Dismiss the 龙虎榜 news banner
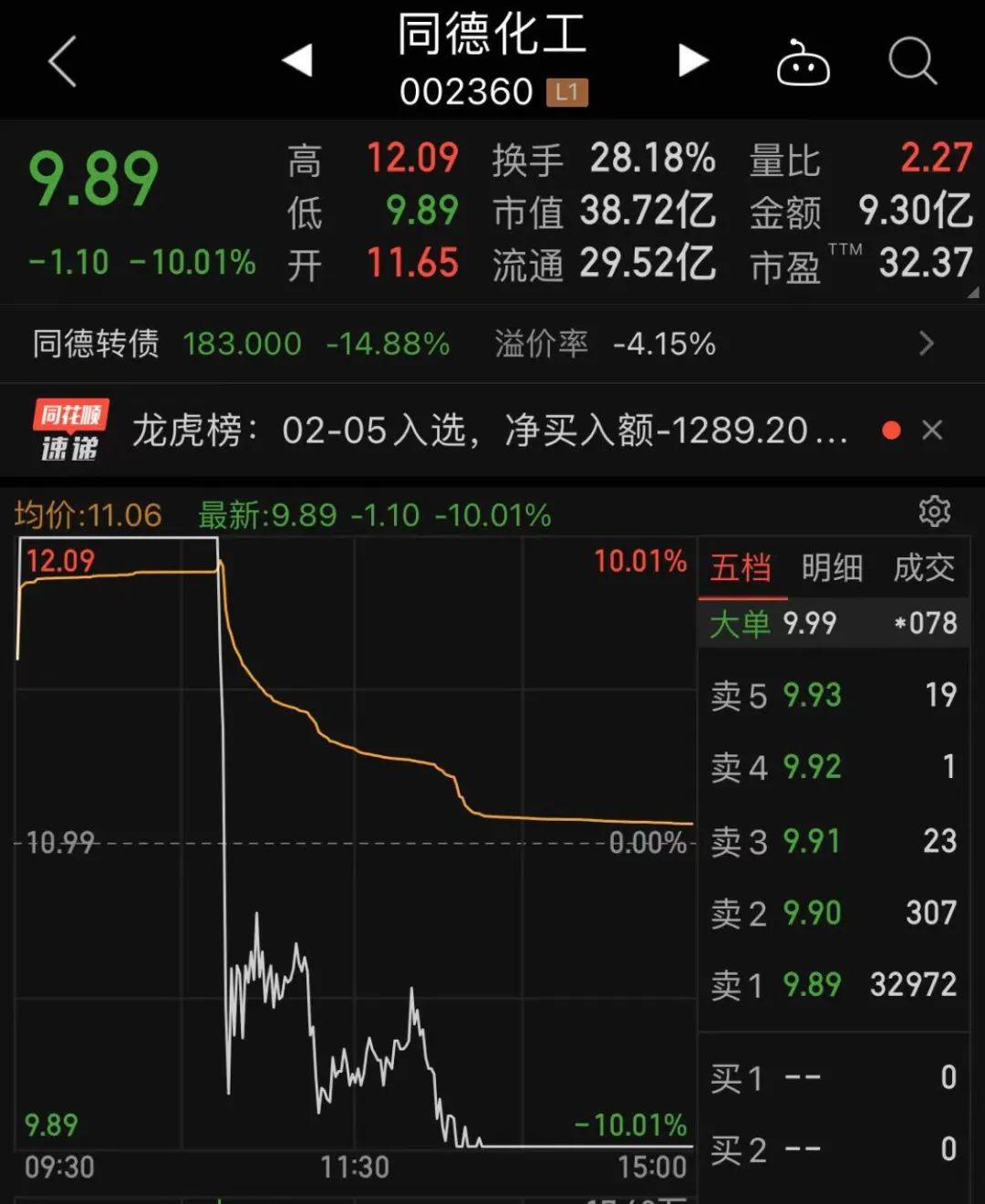This screenshot has width=985, height=1204. (x=932, y=431)
